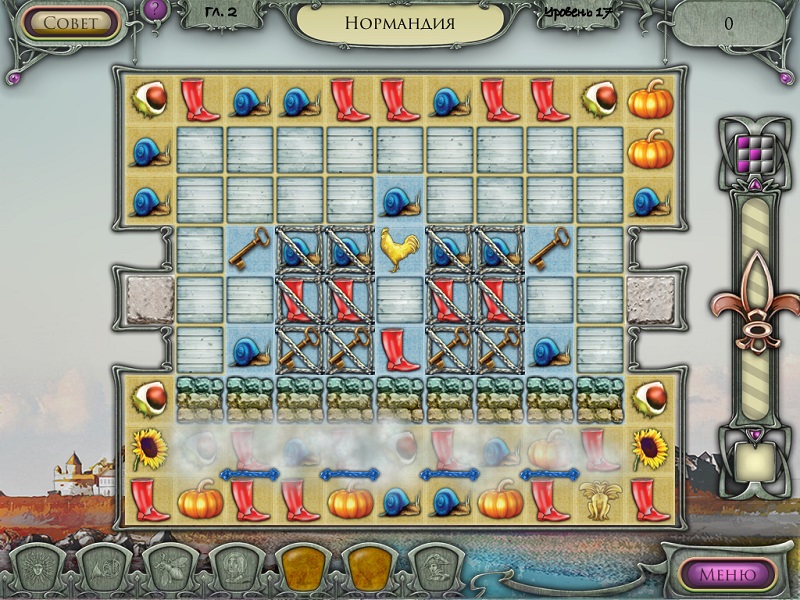The image size is (800, 600).
Task: Select the golden rooster tile
Action: (400, 249)
